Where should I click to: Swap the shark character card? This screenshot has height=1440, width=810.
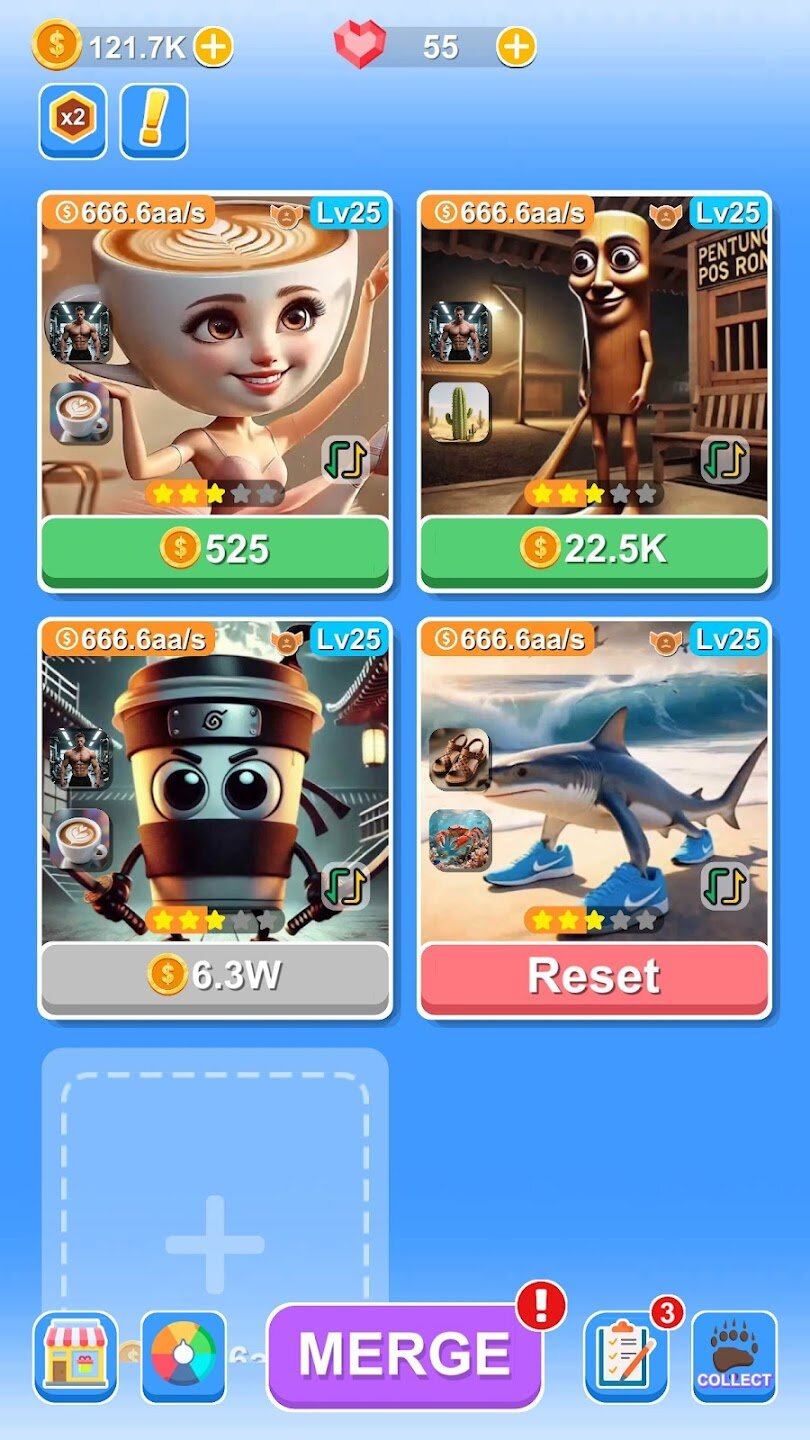pyautogui.click(x=724, y=885)
